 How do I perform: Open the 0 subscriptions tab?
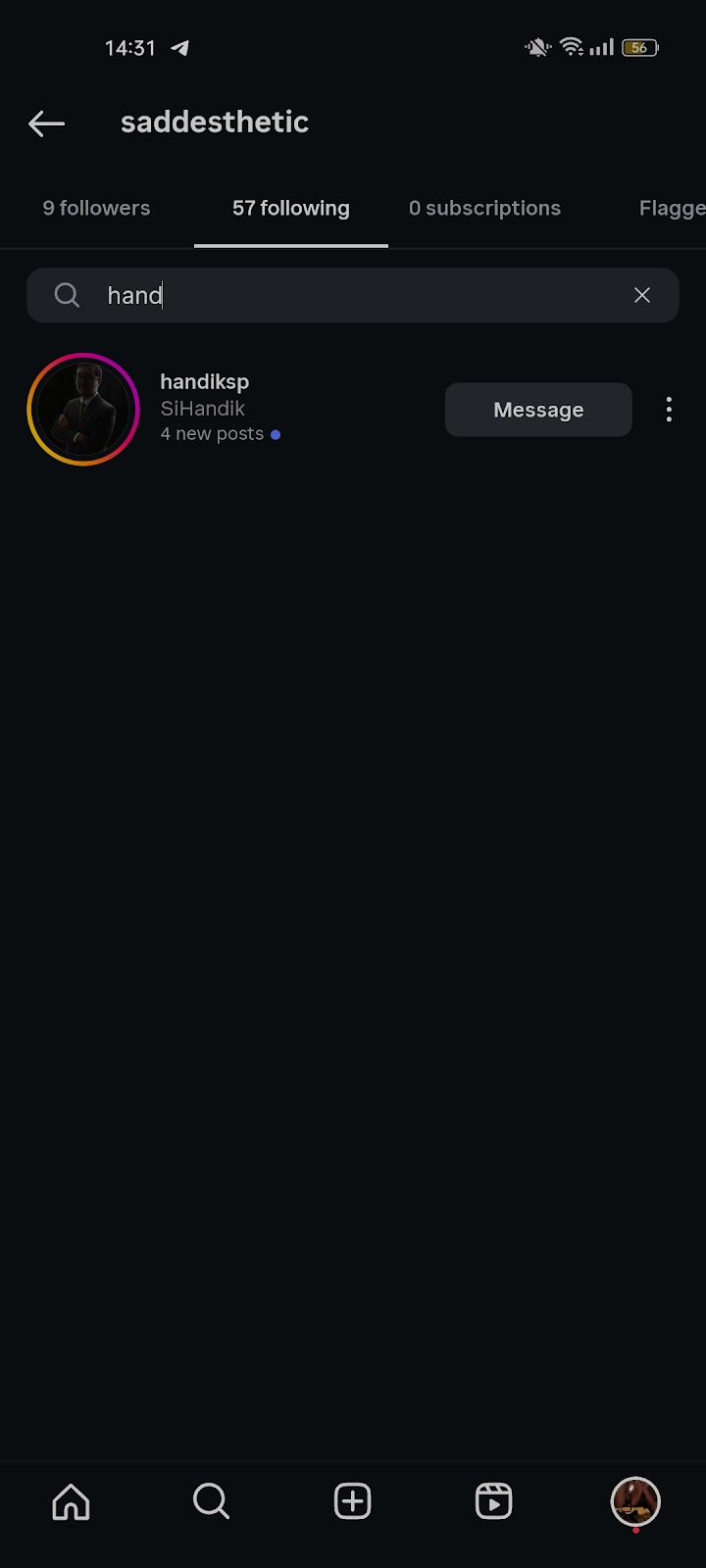coord(484,208)
